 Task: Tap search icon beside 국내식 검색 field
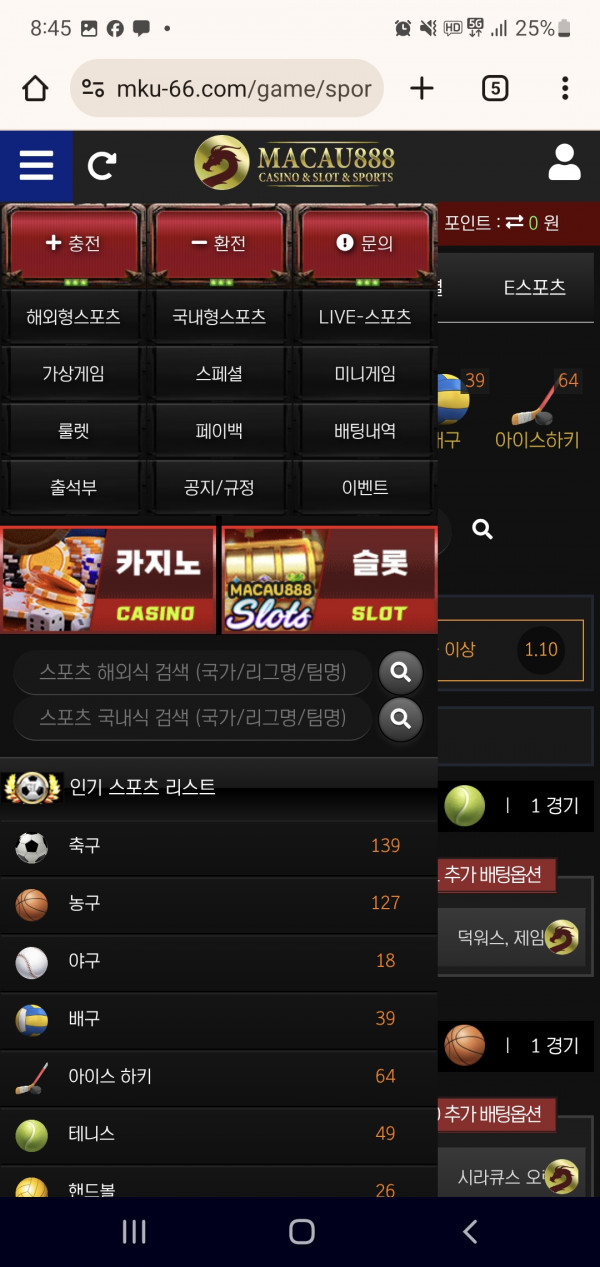coord(401,718)
